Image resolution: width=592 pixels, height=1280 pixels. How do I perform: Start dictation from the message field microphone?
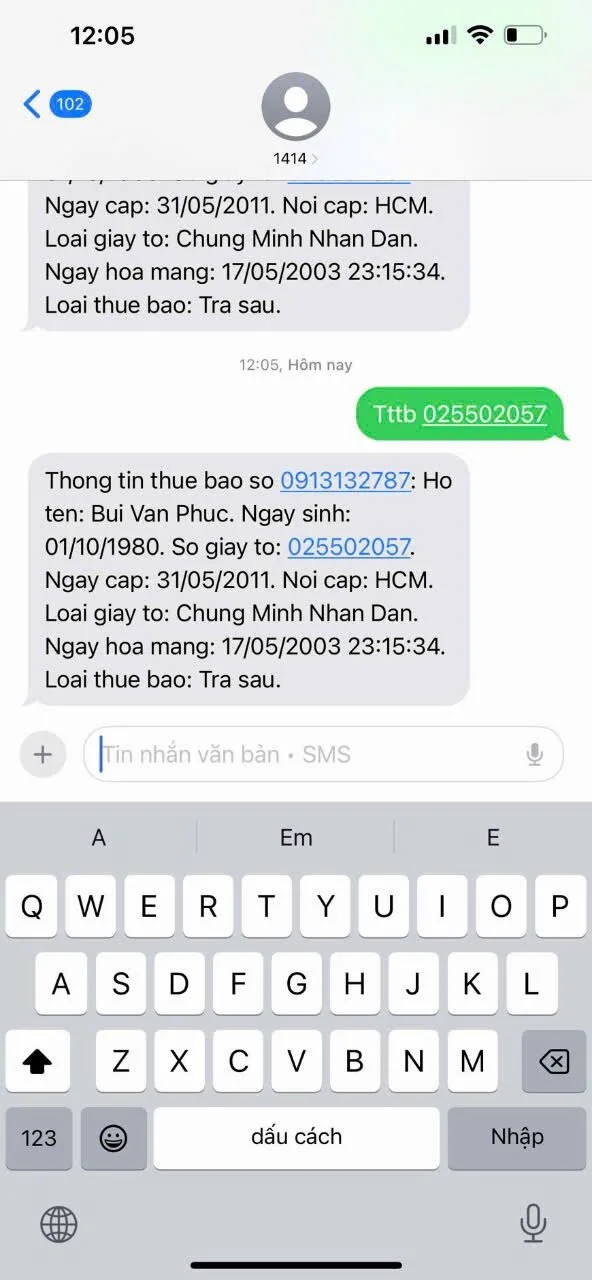(535, 754)
